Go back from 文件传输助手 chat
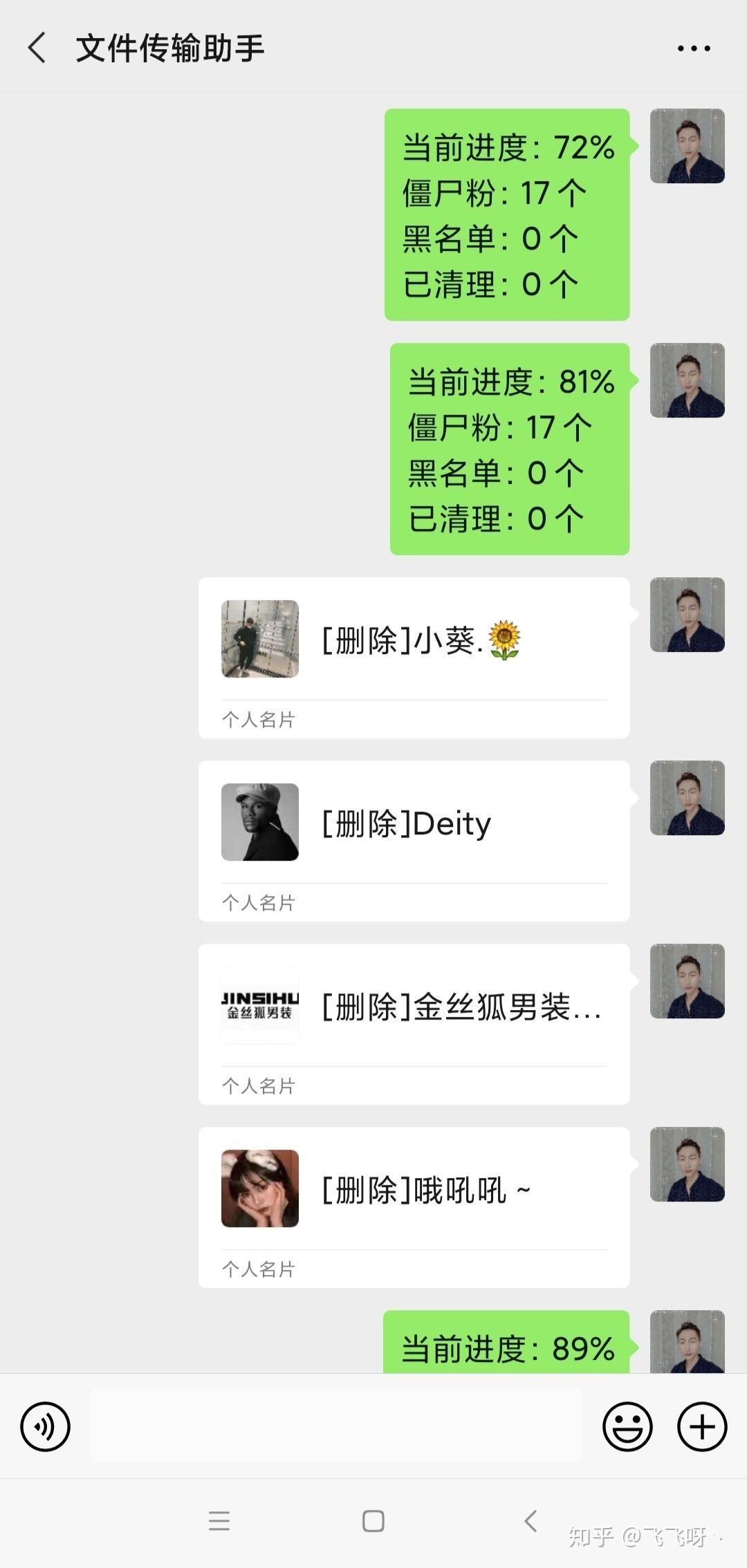747x1568 pixels. [x=37, y=48]
